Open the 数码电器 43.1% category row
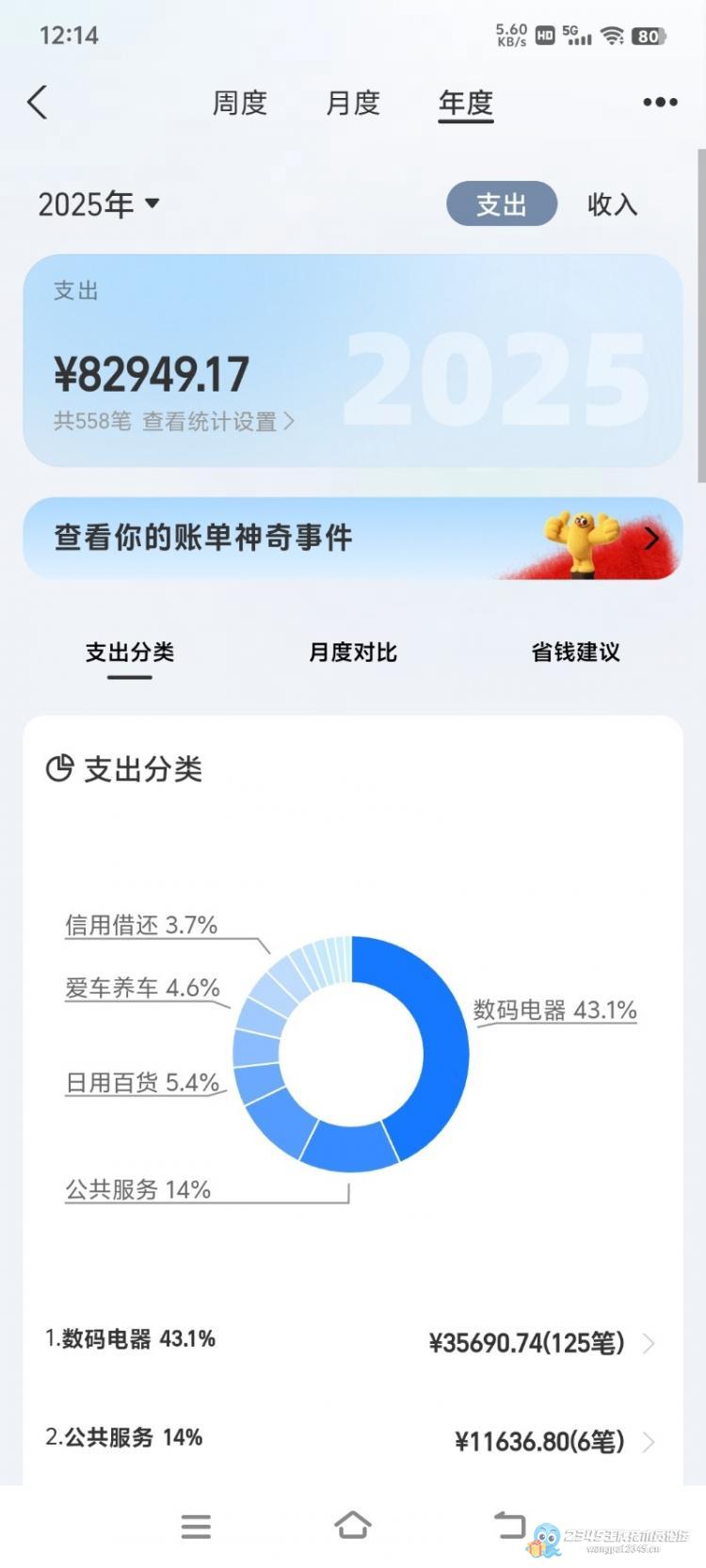Viewport: 706px width, 1568px height. pos(352,1342)
